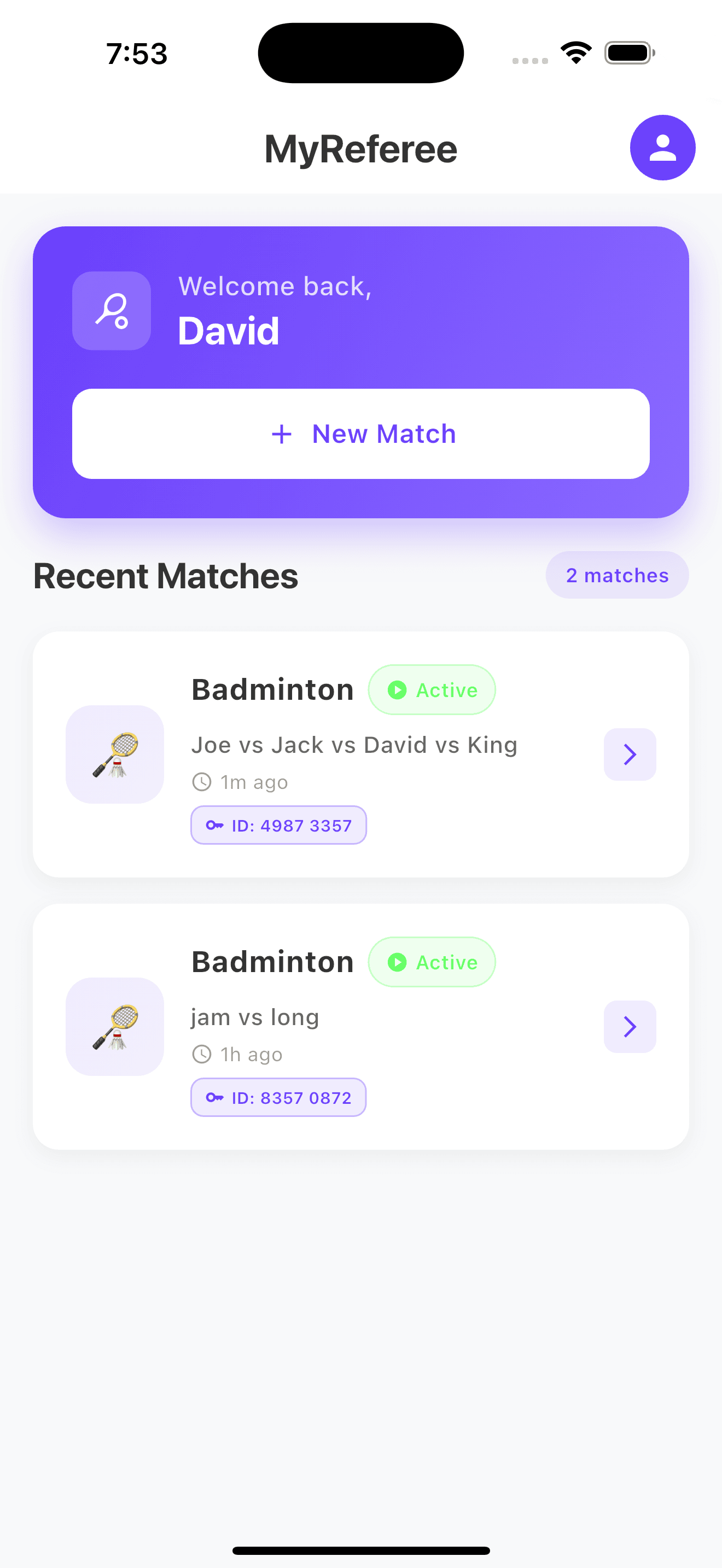Screen dimensions: 722x1568
Task: Open the profile account icon
Action: click(662, 147)
